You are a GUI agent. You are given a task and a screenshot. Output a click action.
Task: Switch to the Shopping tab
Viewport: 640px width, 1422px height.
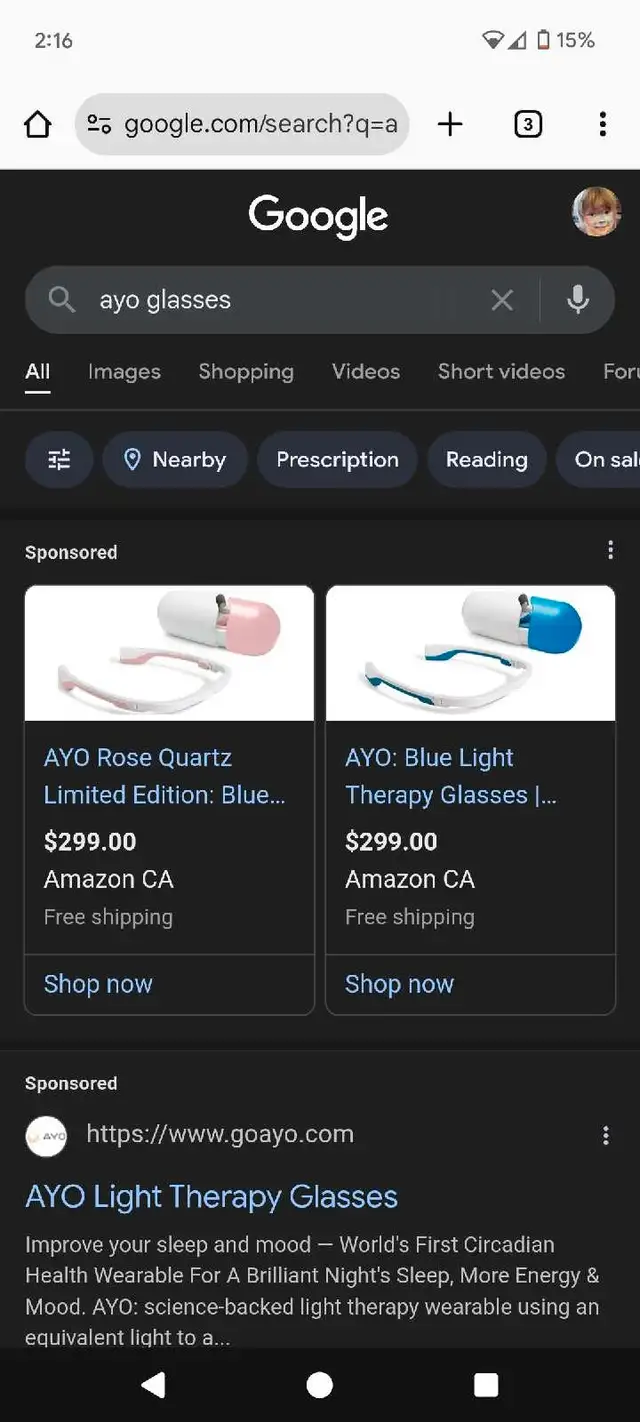[x=246, y=372]
